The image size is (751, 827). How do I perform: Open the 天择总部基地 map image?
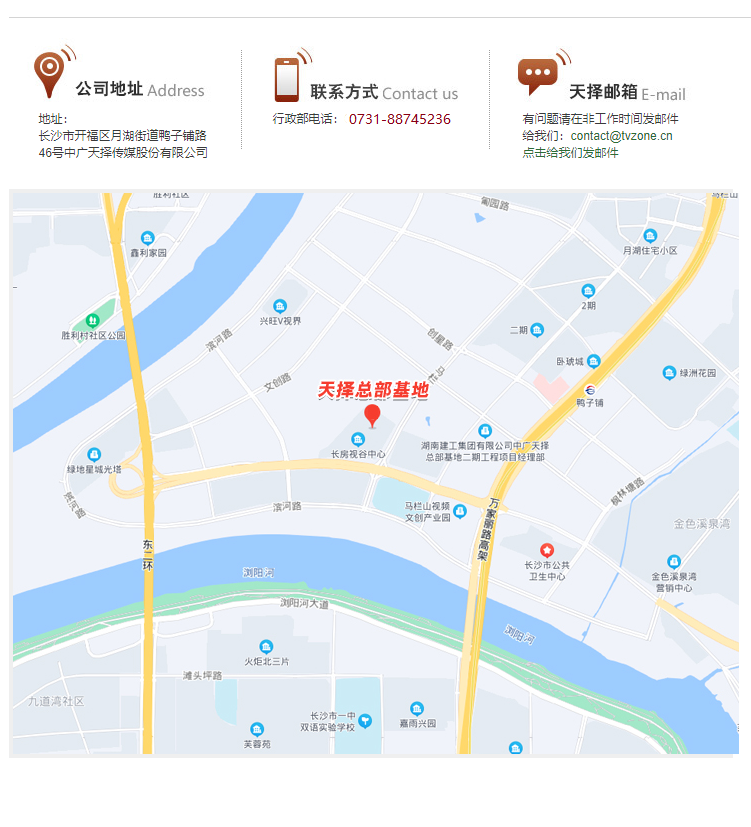click(375, 472)
